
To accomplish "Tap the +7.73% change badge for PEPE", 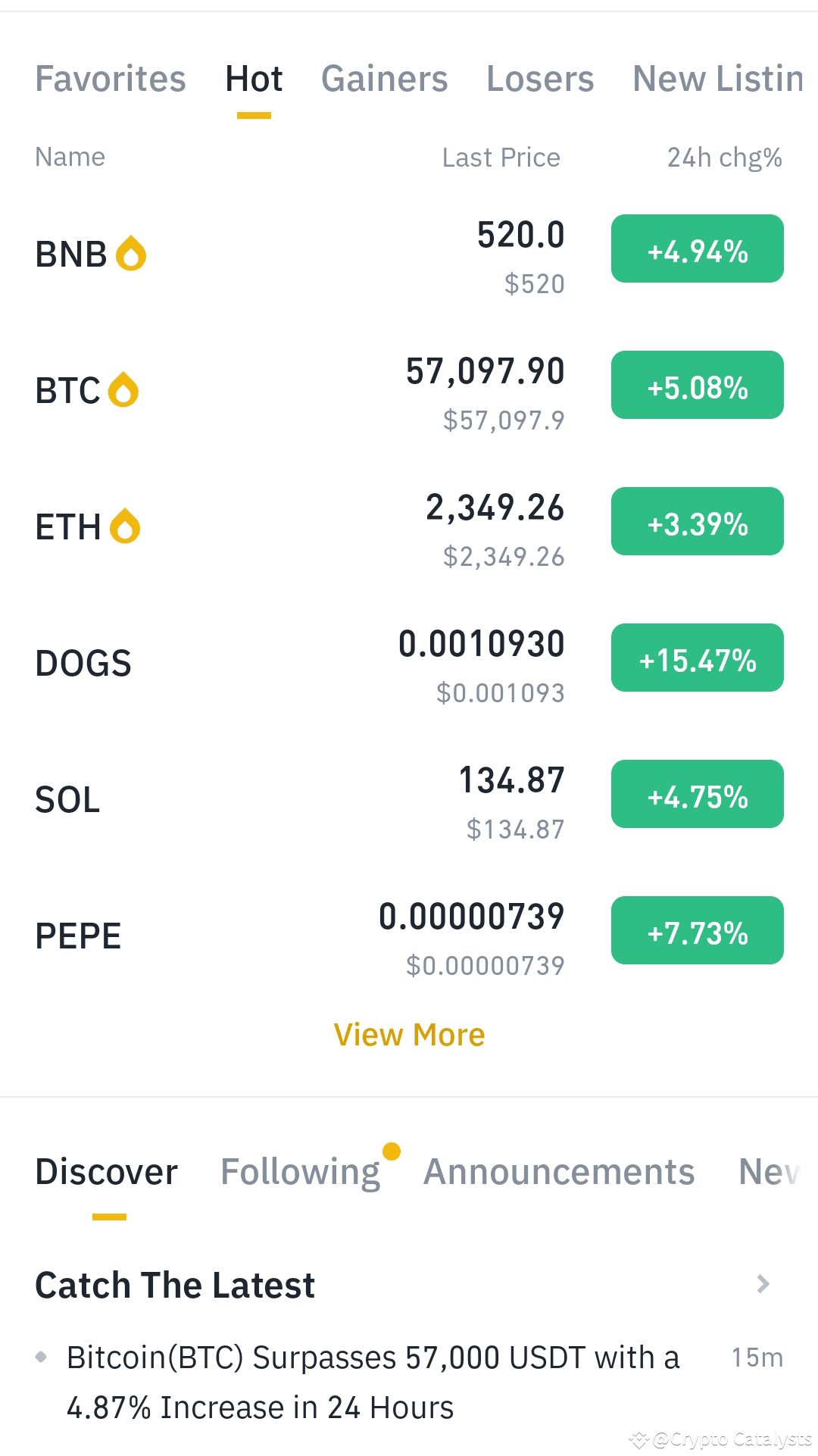I will pyautogui.click(x=697, y=930).
